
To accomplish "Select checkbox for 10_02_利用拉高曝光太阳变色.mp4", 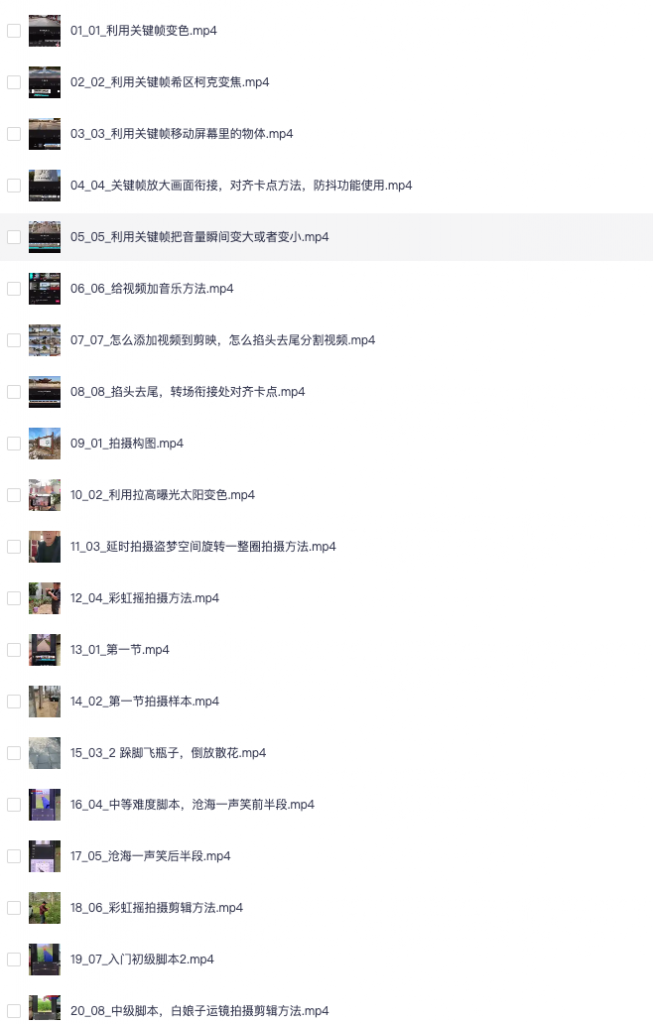I will pyautogui.click(x=14, y=495).
